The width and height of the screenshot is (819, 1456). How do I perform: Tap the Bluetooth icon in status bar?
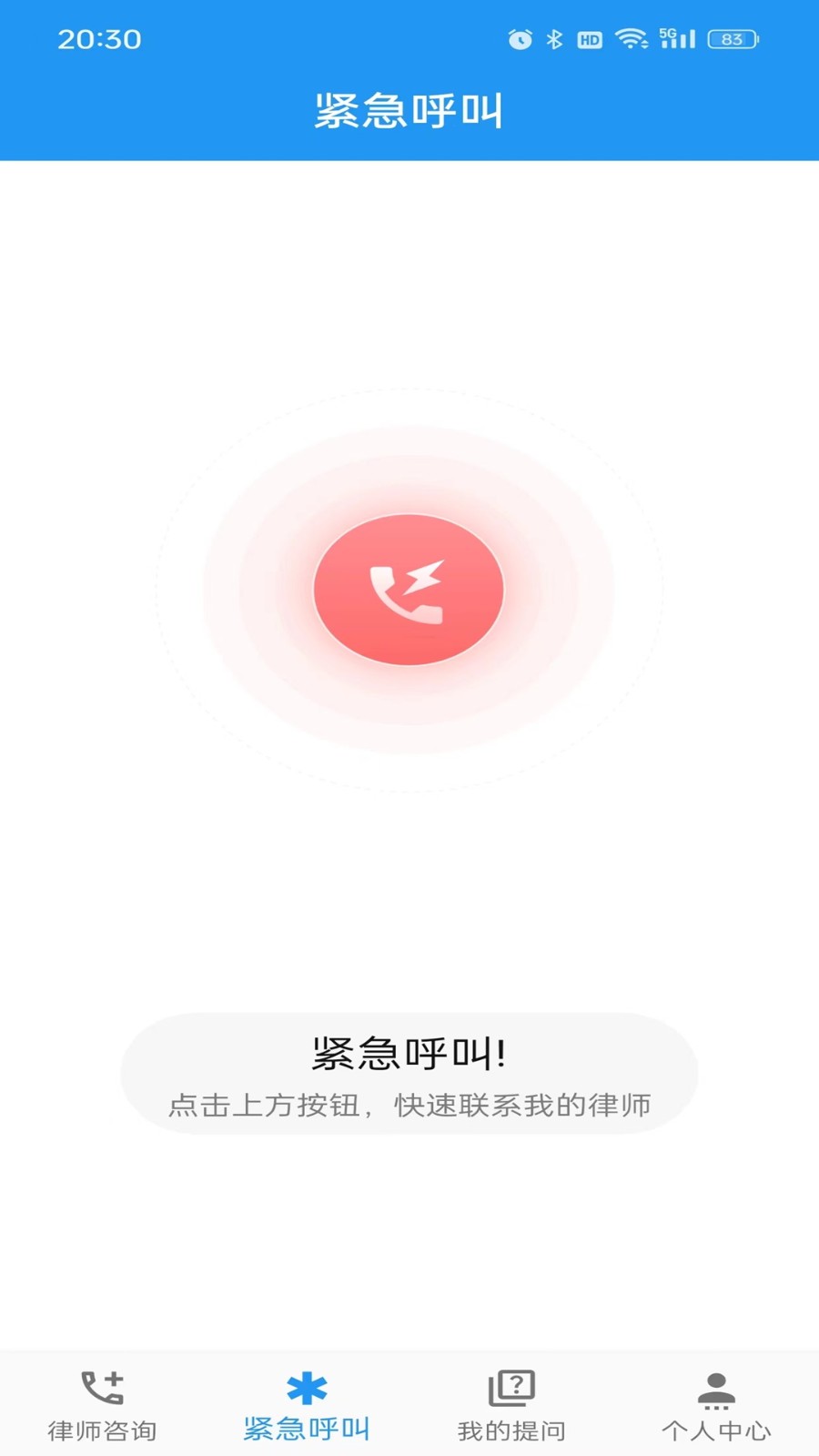coord(554,39)
